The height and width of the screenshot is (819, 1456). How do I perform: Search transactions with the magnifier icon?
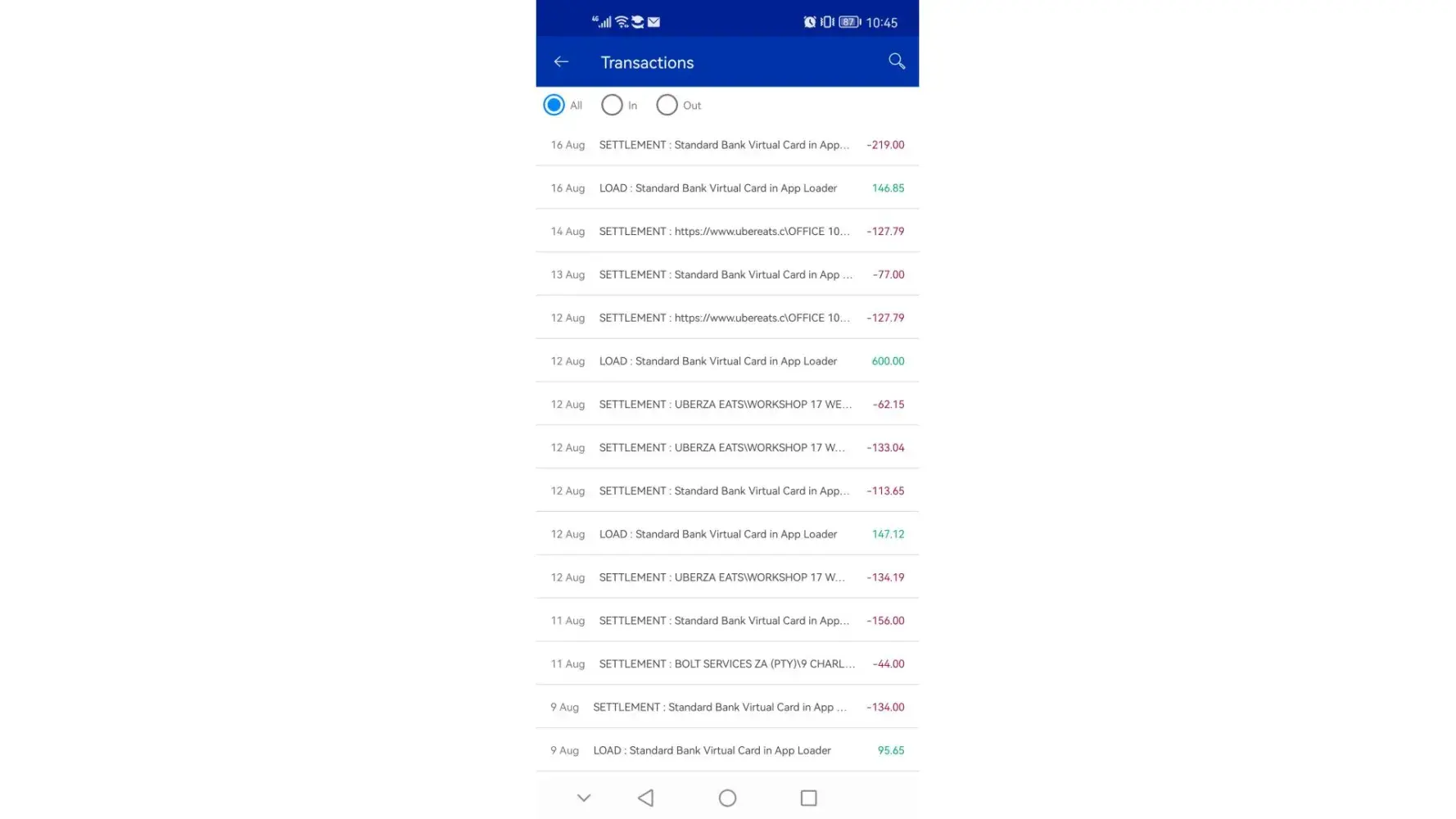(897, 61)
